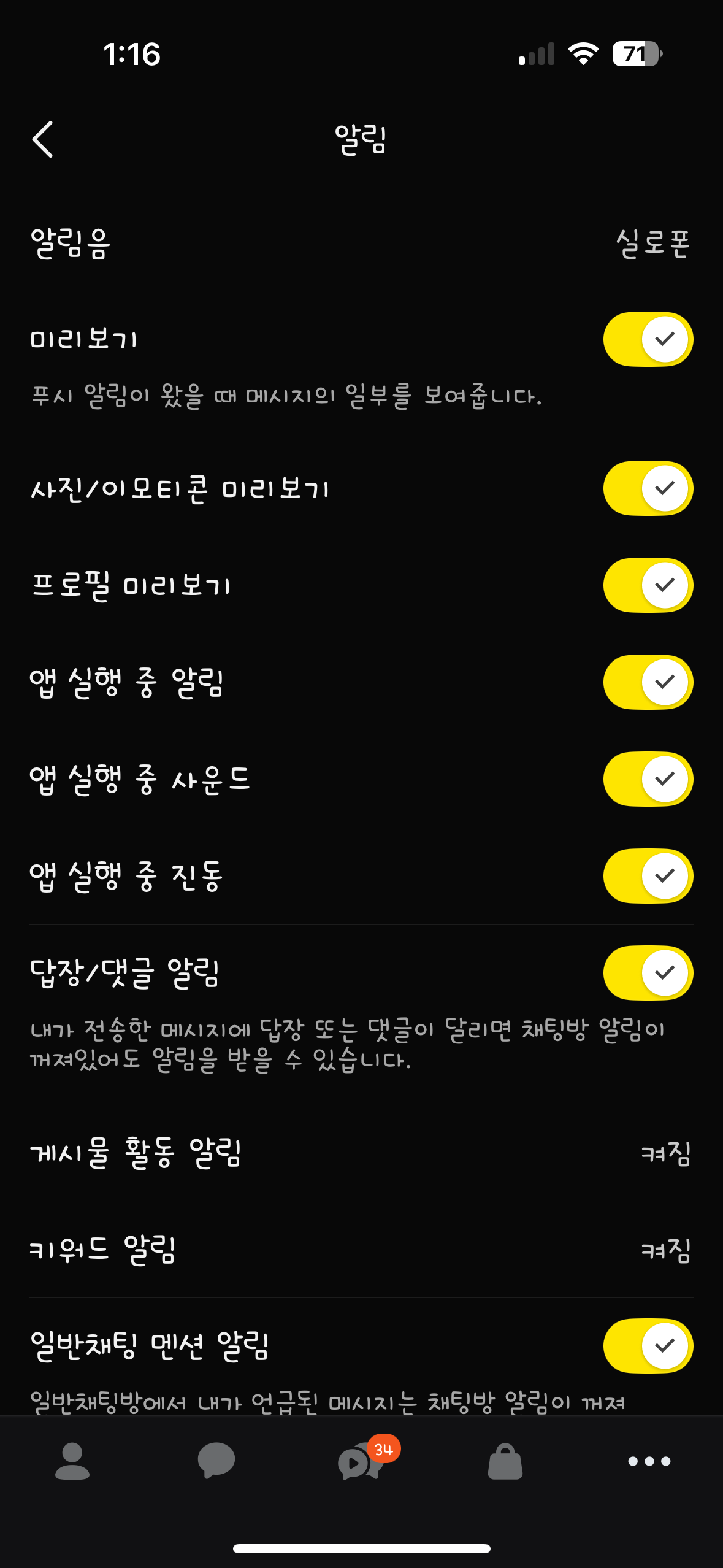Open the open-chat tab with 34 badge
The height and width of the screenshot is (1568, 723).
[361, 1462]
